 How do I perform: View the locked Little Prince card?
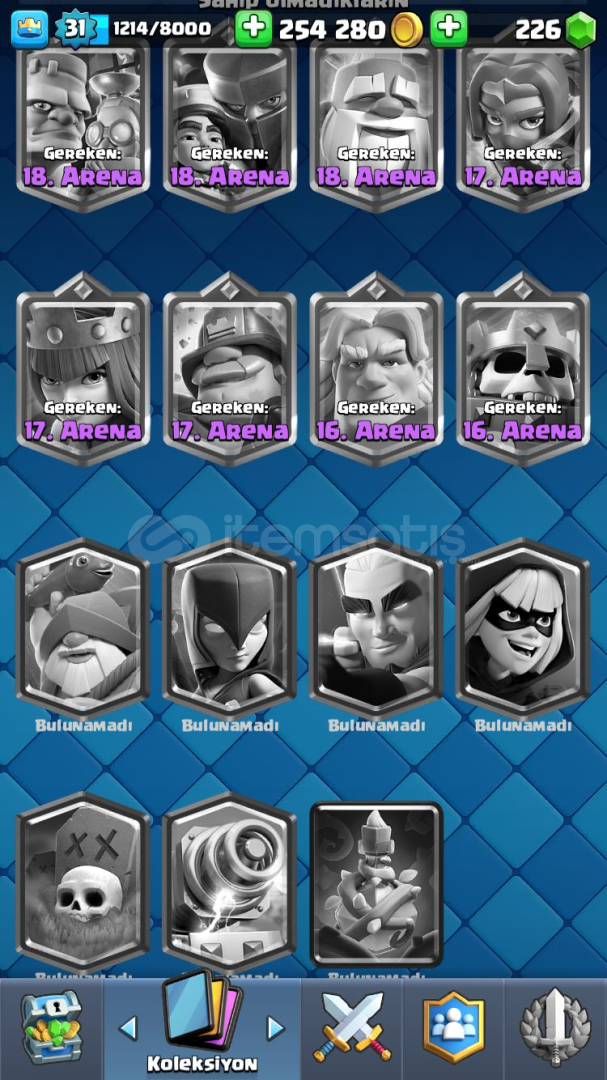(229, 123)
